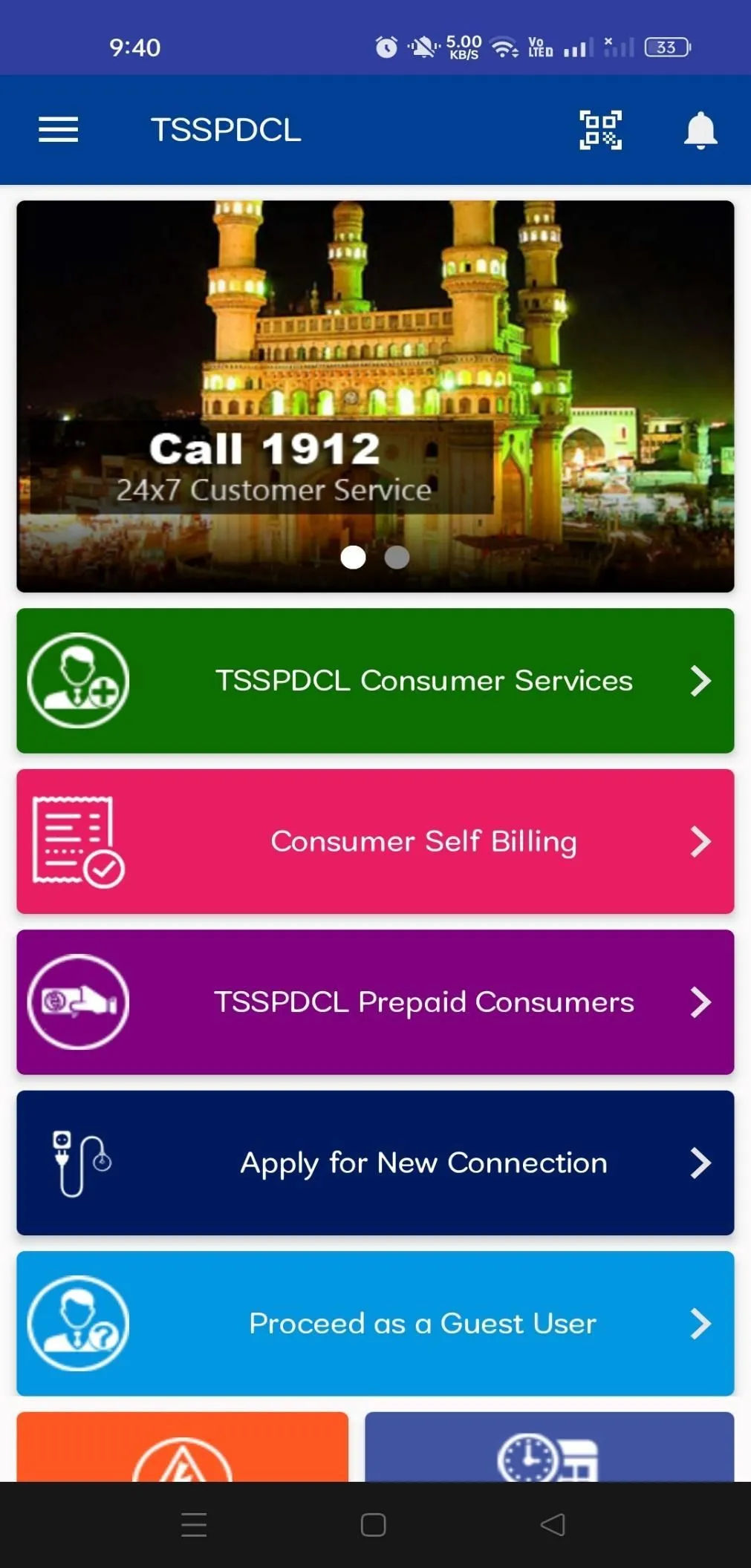
Task: Tap the Call 1912 customer service banner
Action: (x=375, y=396)
